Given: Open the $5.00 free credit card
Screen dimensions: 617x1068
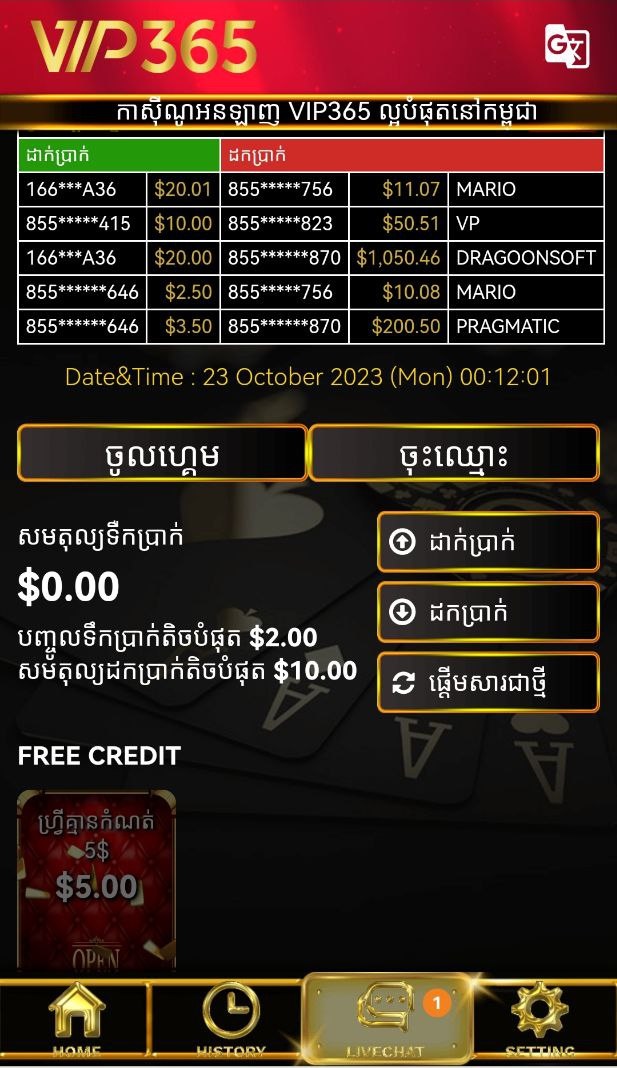Looking at the screenshot, I should (x=96, y=880).
